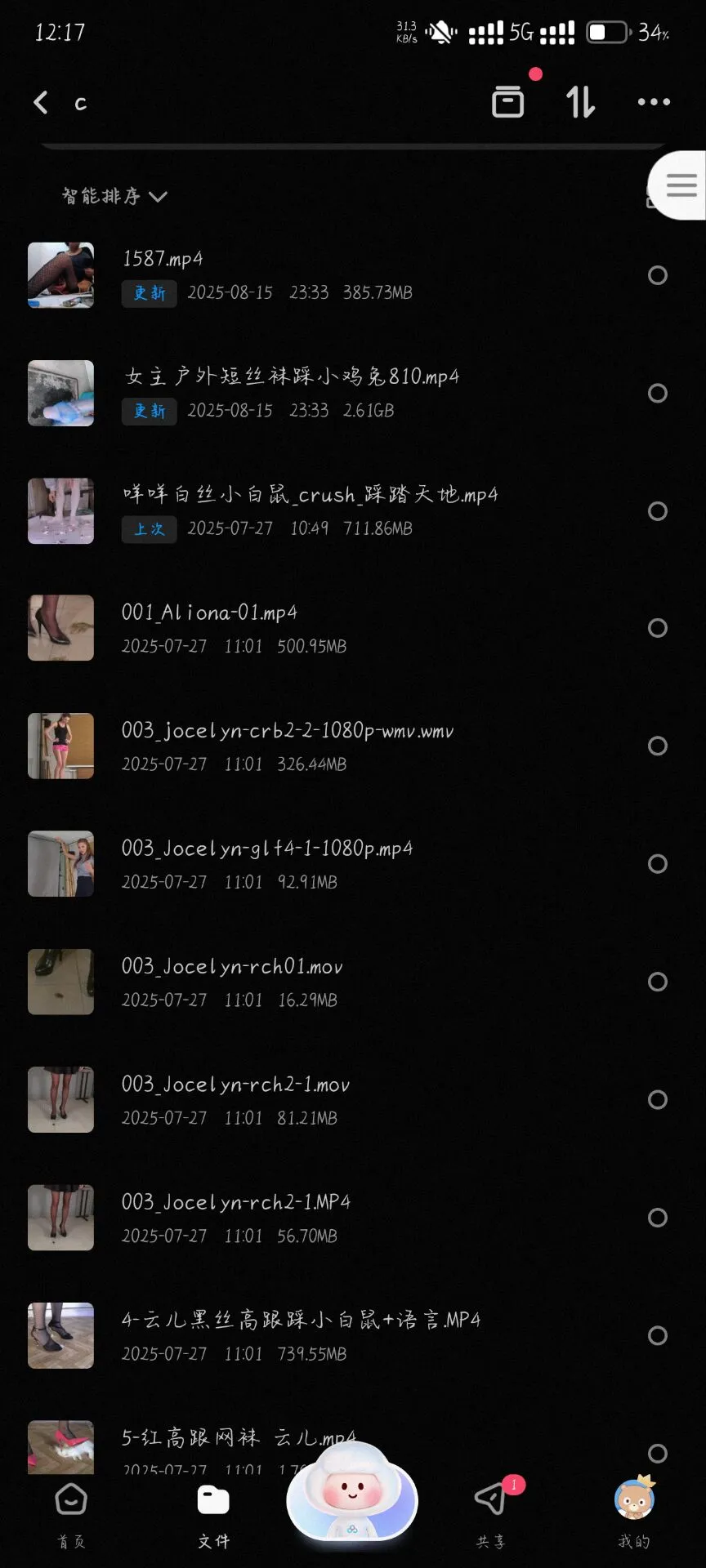Select the 001_Aliona-01.mp4 checkbox
The width and height of the screenshot is (706, 1568).
tap(658, 628)
